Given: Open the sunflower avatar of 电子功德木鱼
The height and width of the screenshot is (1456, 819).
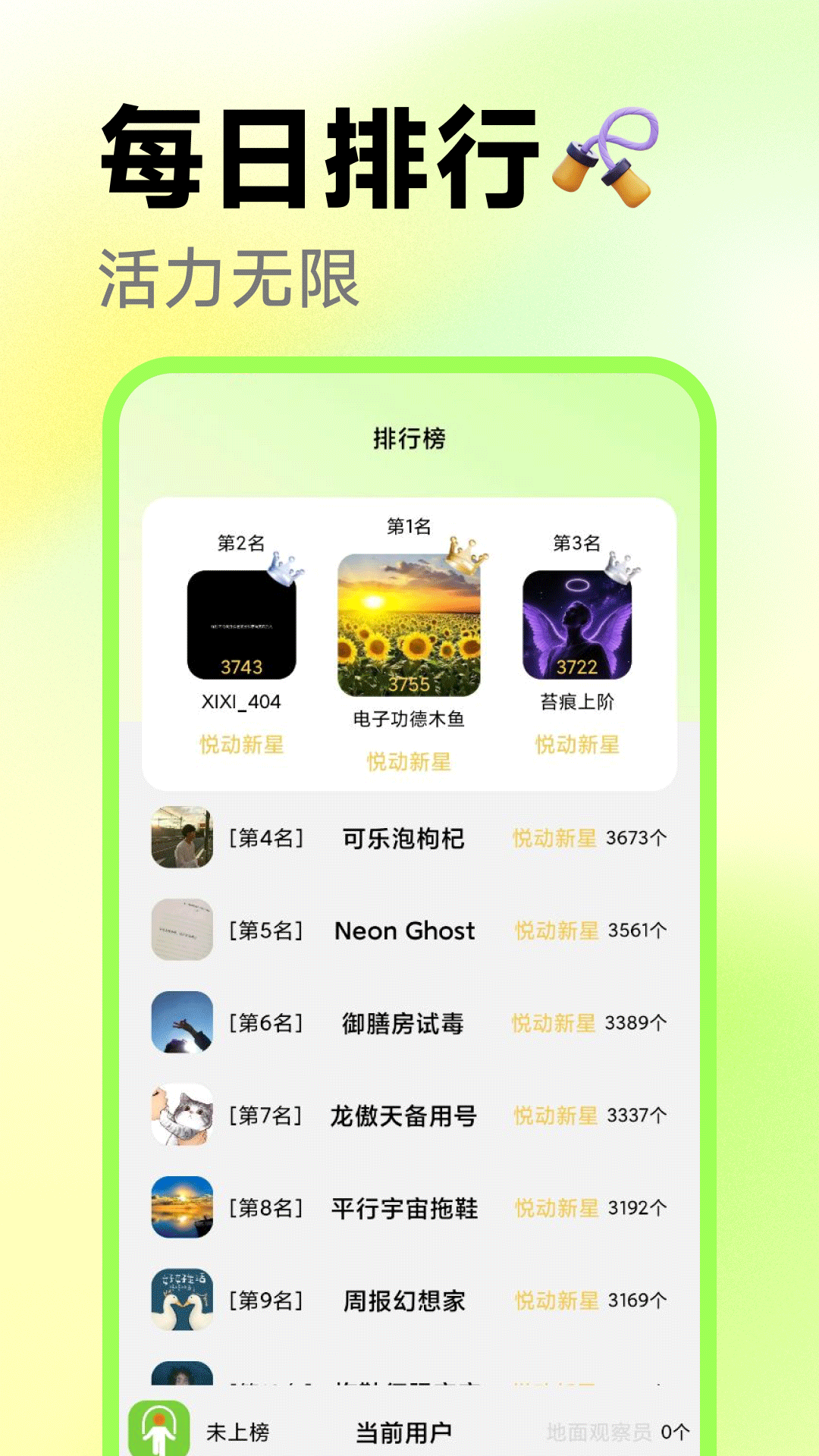Looking at the screenshot, I should pos(409,629).
